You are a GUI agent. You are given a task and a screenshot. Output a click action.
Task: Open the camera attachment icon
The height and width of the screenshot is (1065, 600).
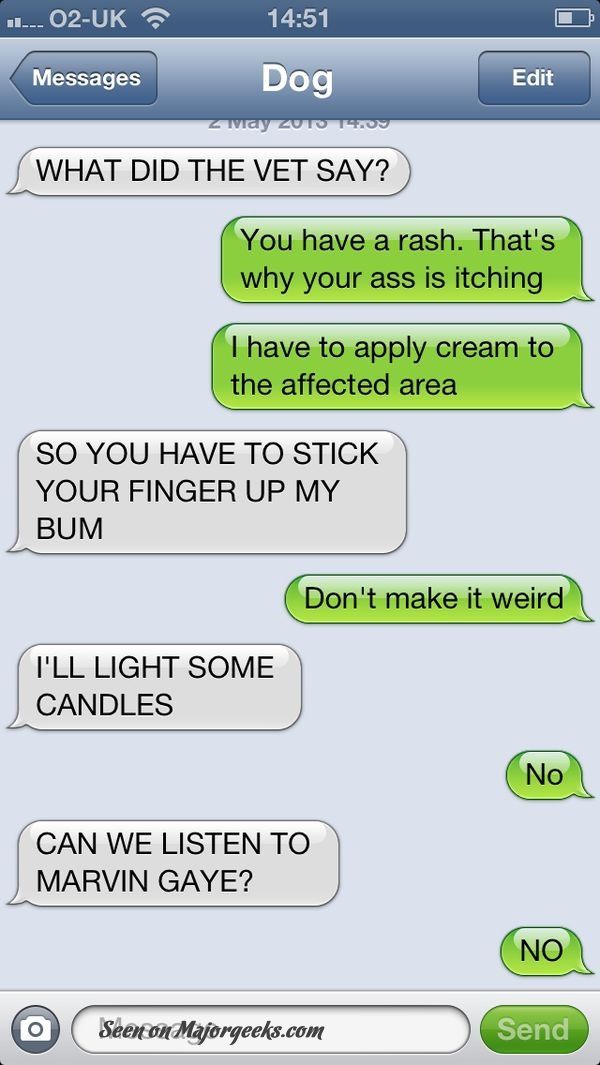pyautogui.click(x=35, y=1030)
